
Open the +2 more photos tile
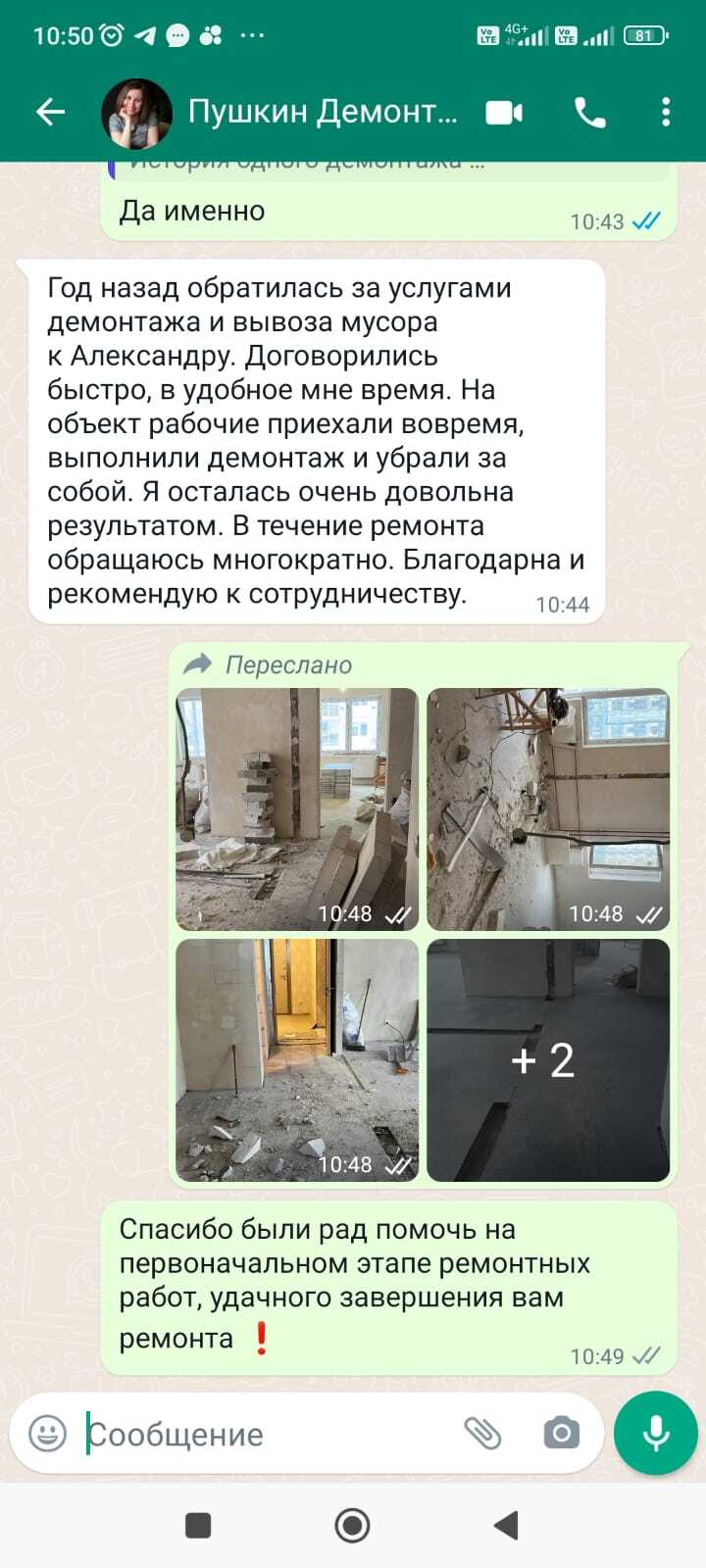pos(548,1059)
